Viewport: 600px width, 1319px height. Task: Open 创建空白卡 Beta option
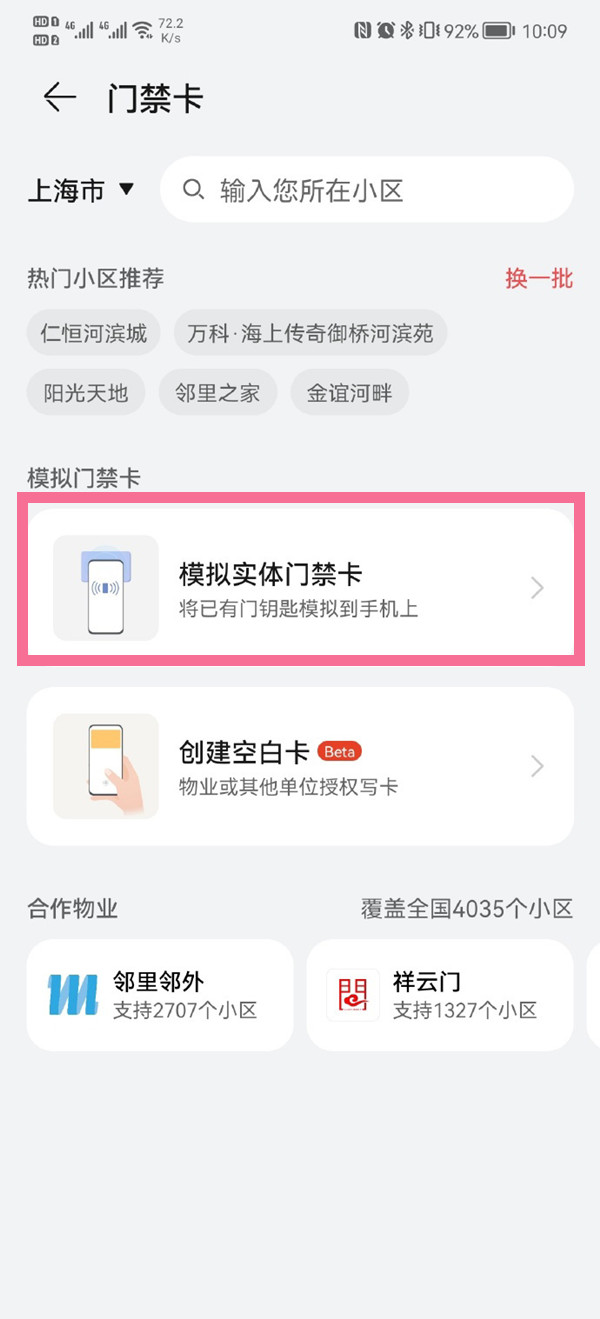[300, 766]
